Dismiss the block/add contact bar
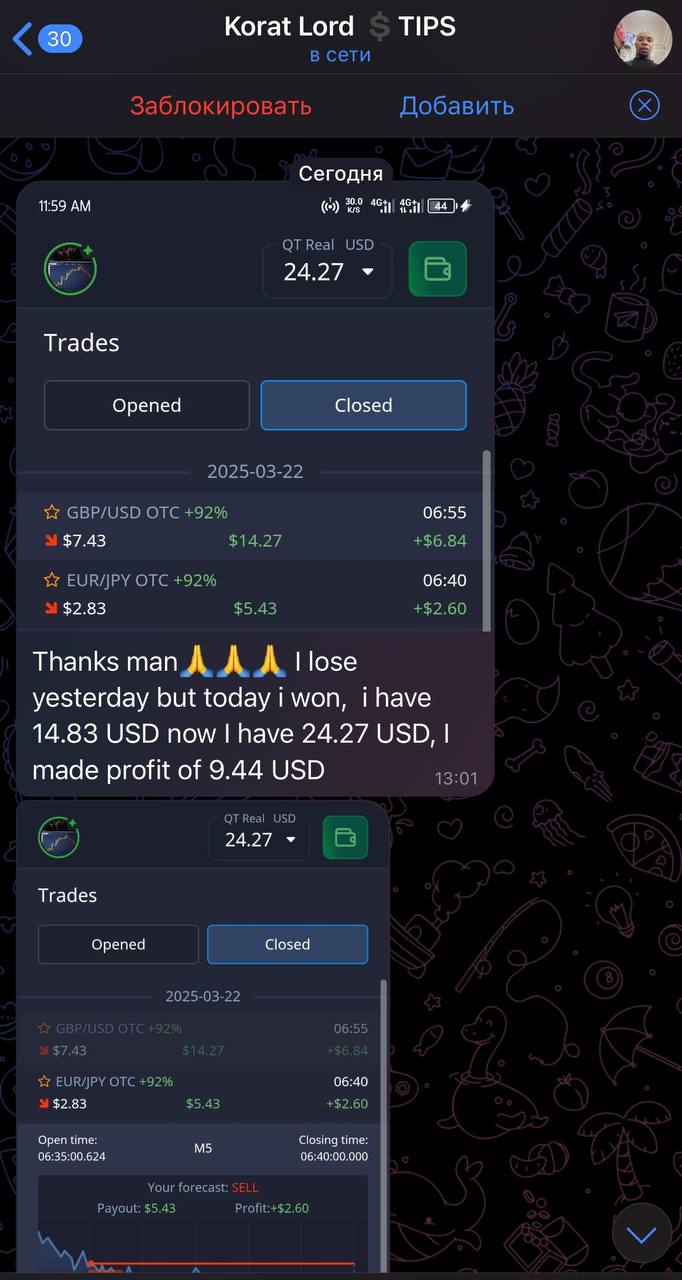This screenshot has width=682, height=1280. (x=645, y=105)
